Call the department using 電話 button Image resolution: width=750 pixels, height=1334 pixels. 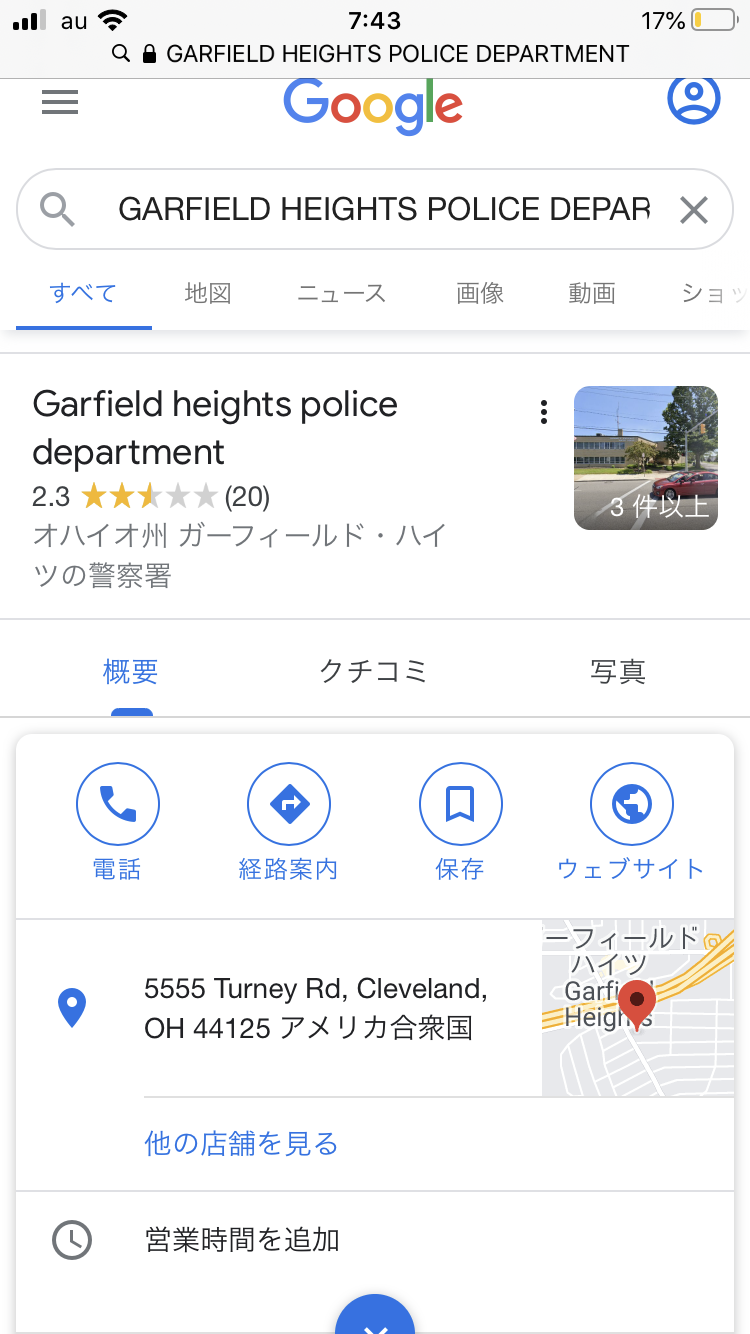click(117, 822)
